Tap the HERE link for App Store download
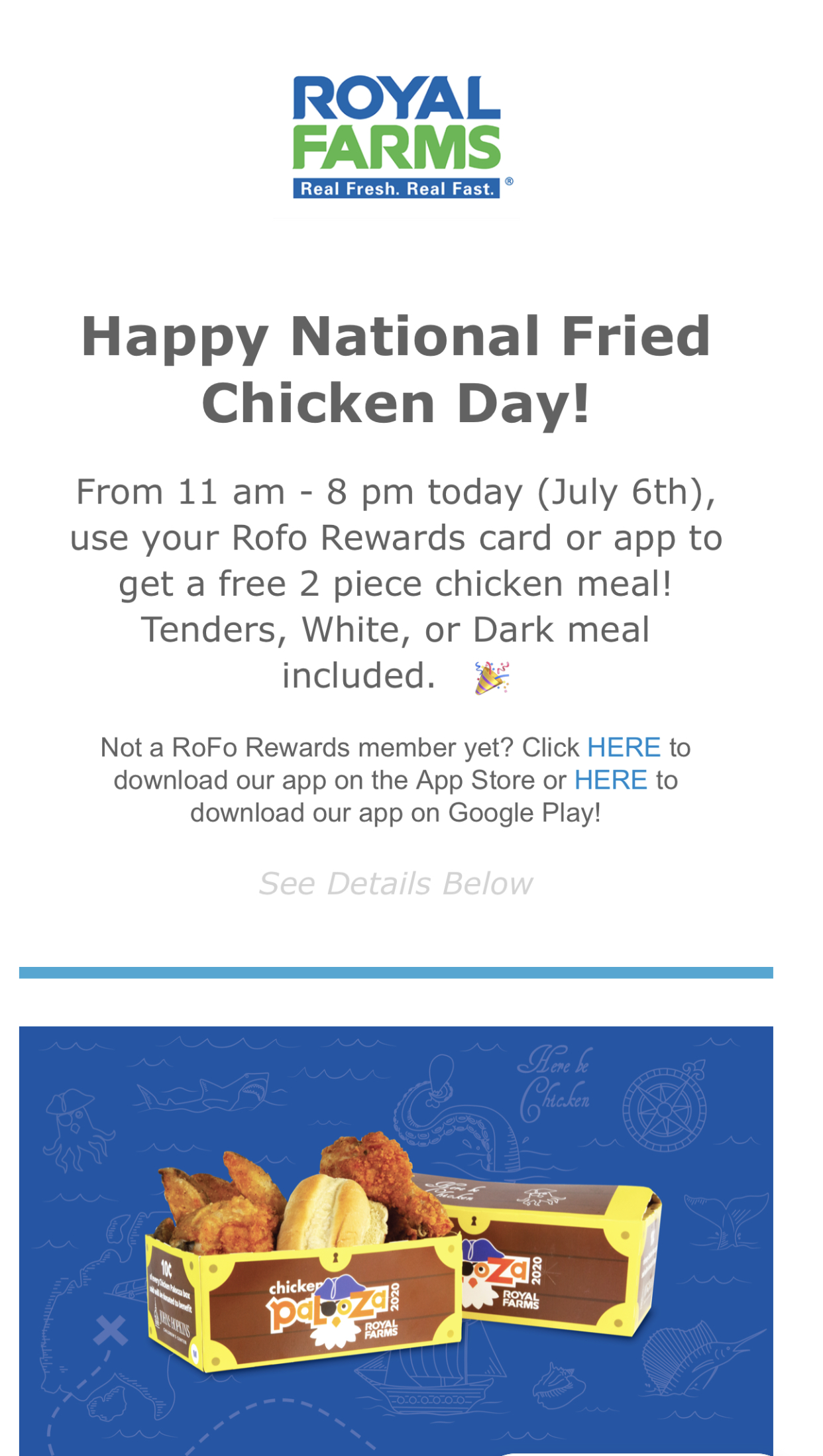This screenshot has height=1456, width=823. pos(624,748)
